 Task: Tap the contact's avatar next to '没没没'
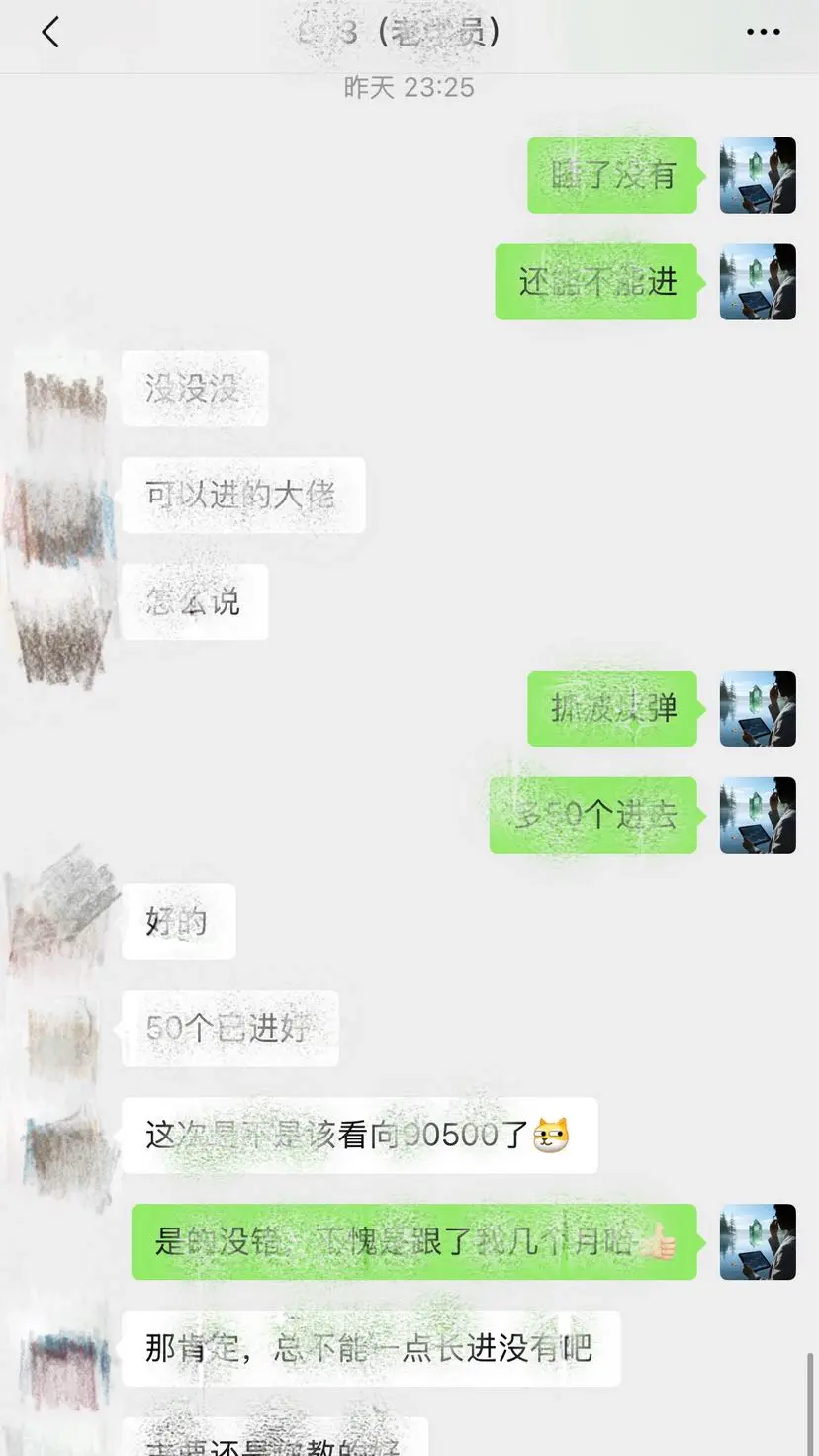[x=59, y=389]
